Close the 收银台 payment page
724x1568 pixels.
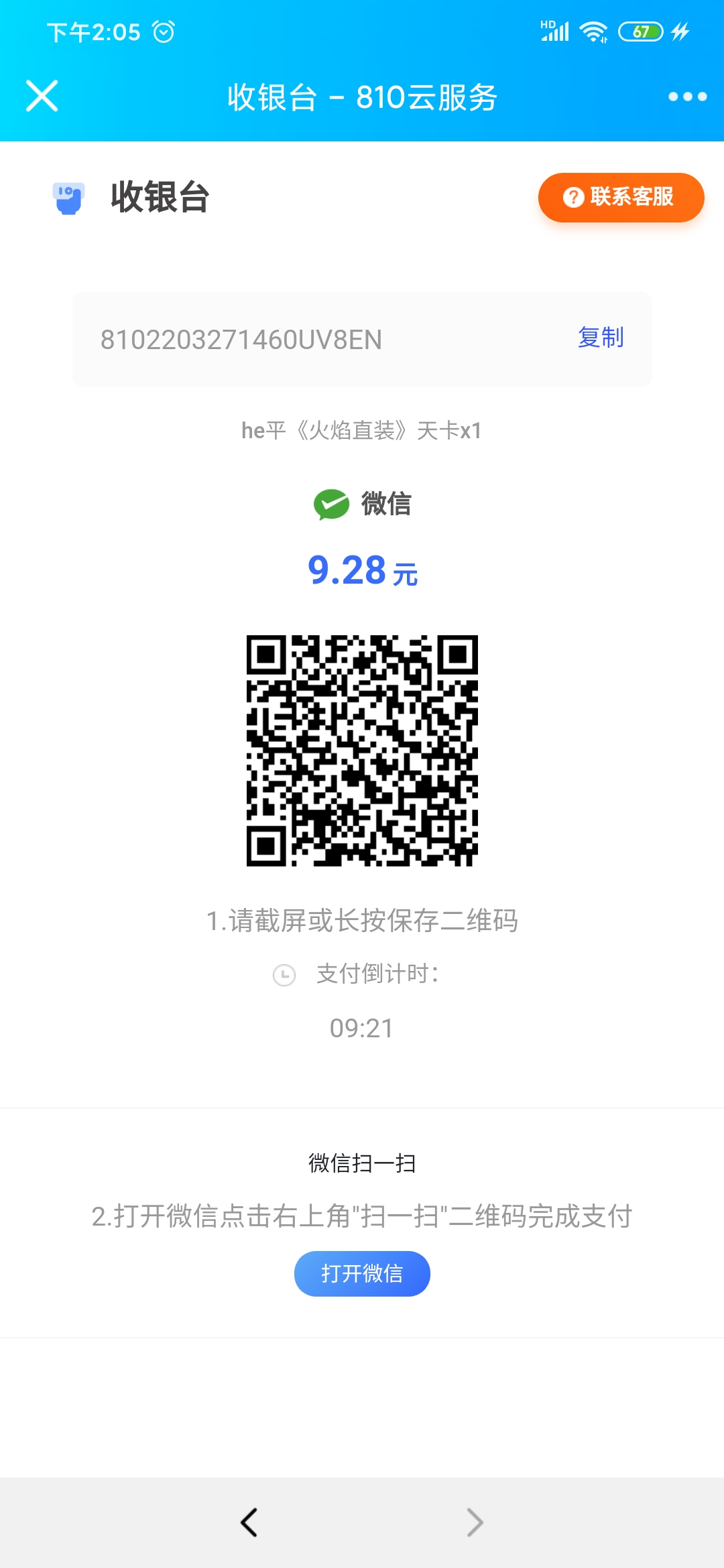42,96
